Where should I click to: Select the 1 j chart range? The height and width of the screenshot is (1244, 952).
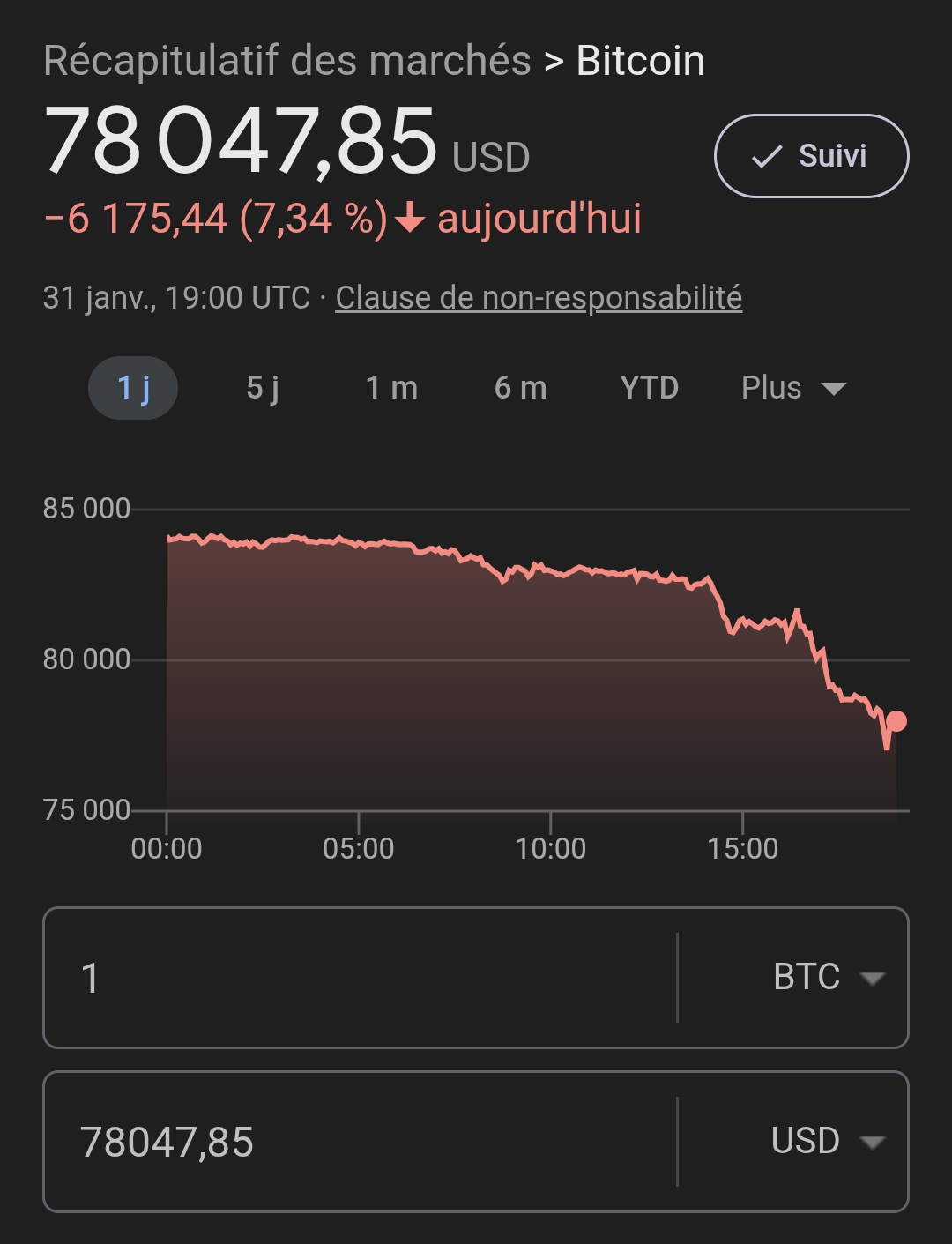pyautogui.click(x=133, y=388)
